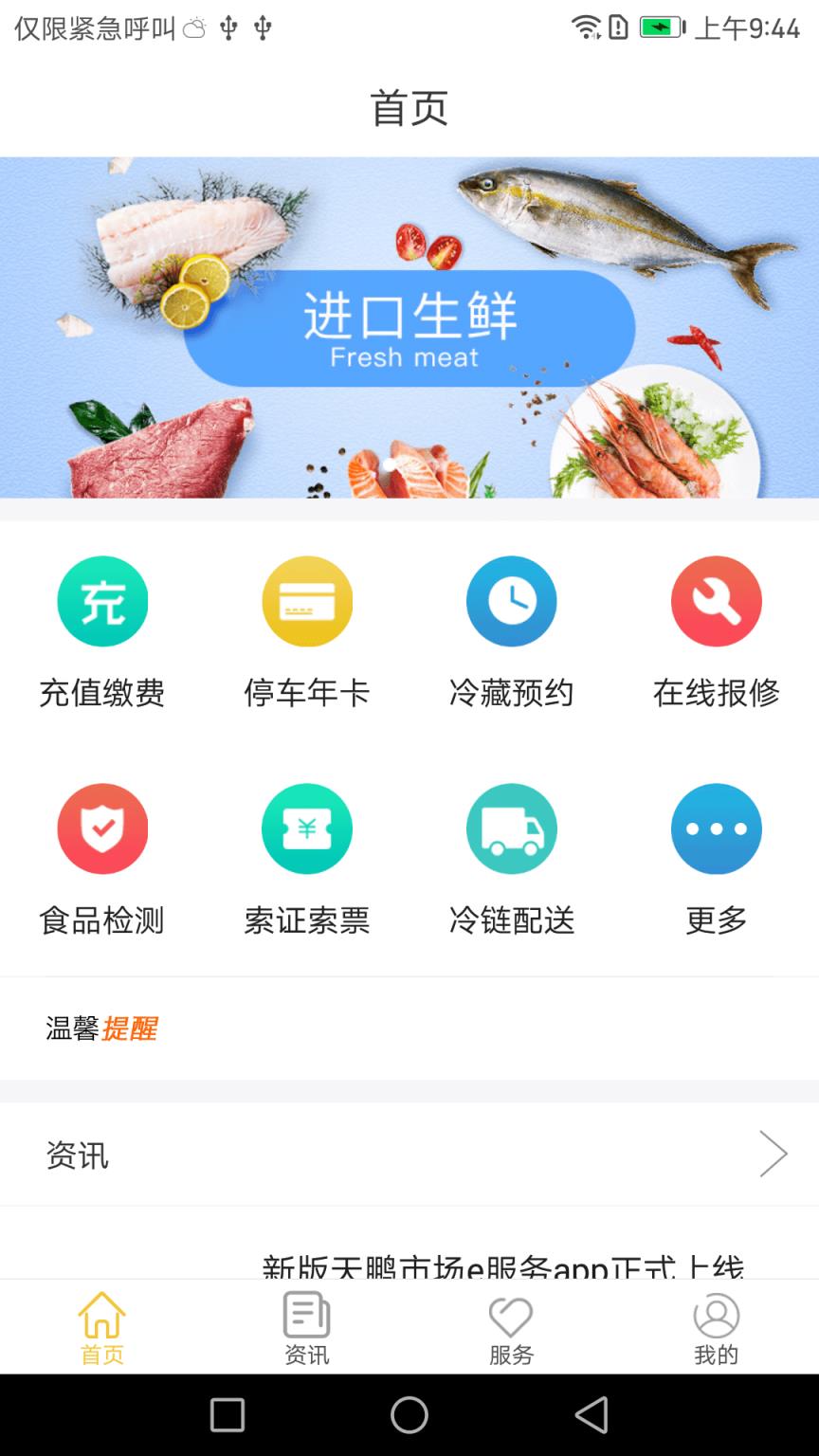Image resolution: width=819 pixels, height=1456 pixels.
Task: Switch to the 我的 profile tab
Action: point(717,1327)
